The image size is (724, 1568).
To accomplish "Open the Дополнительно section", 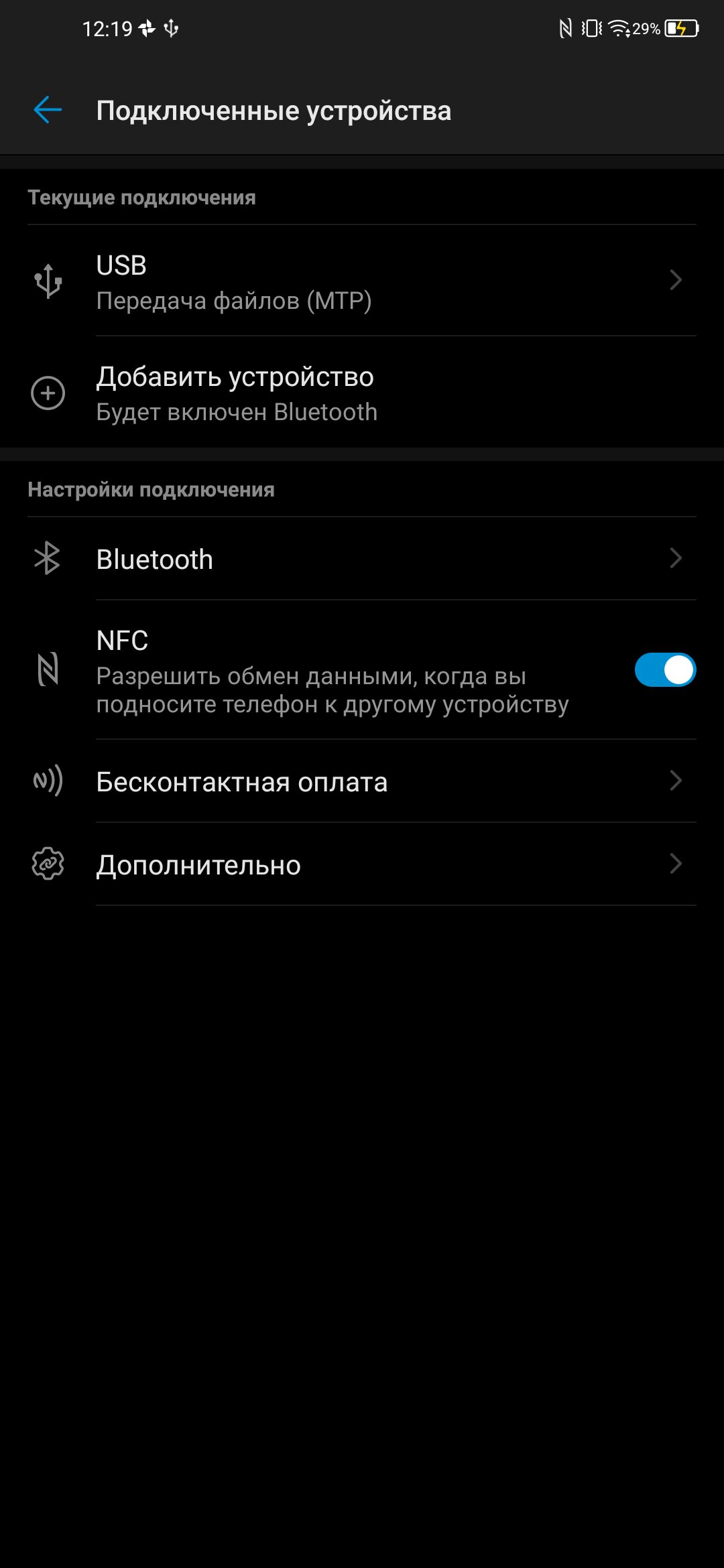I will click(362, 864).
